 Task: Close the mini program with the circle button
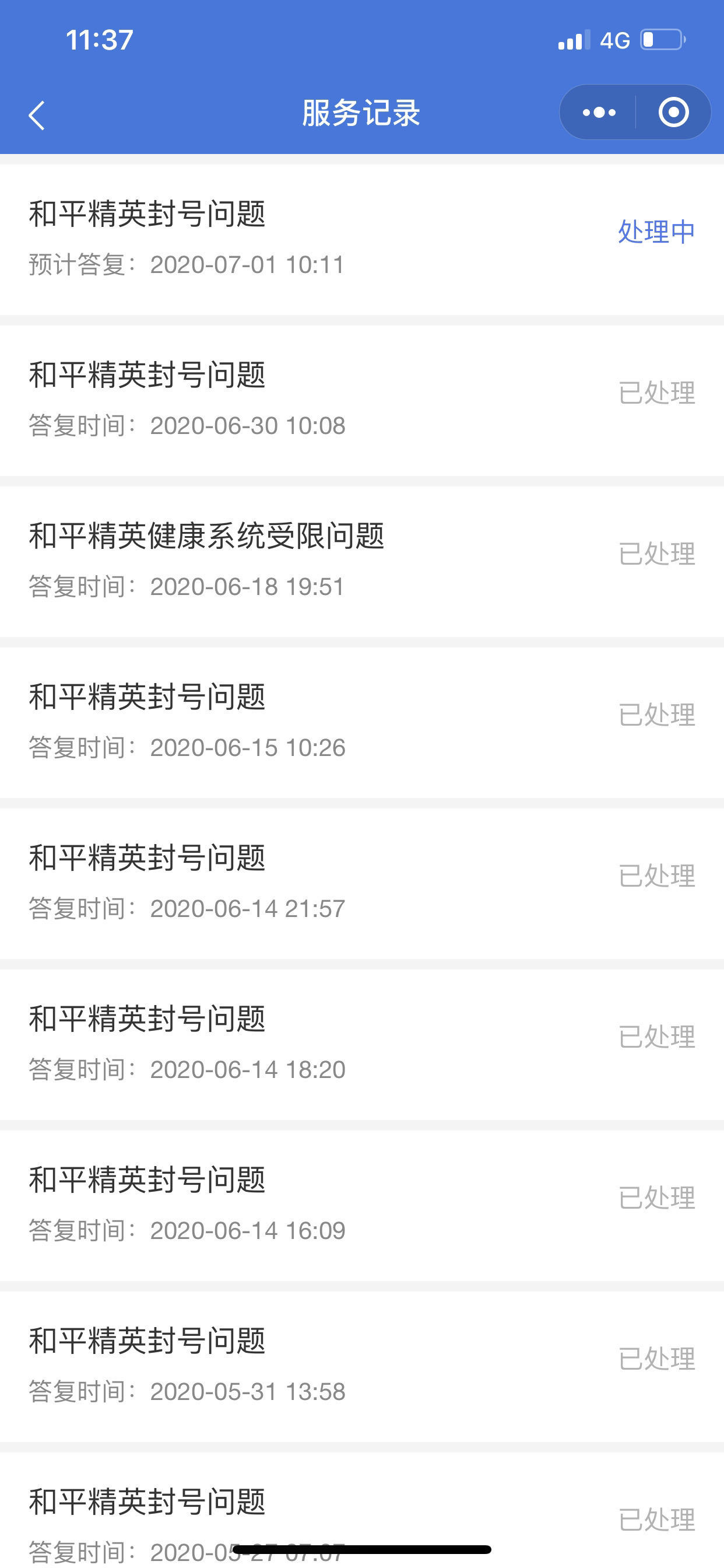(x=673, y=113)
